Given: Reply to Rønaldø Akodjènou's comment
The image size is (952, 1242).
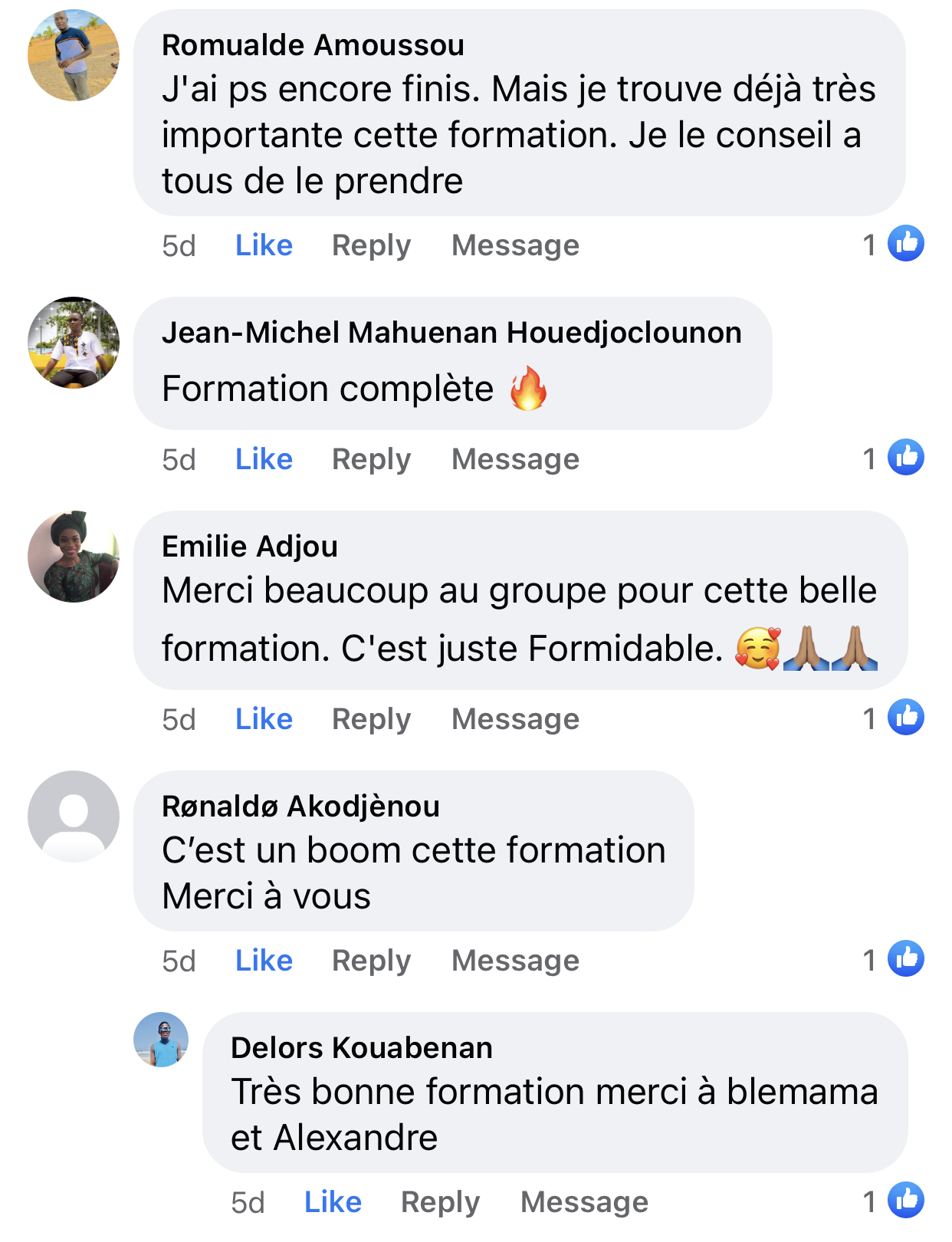Looking at the screenshot, I should pos(371,961).
